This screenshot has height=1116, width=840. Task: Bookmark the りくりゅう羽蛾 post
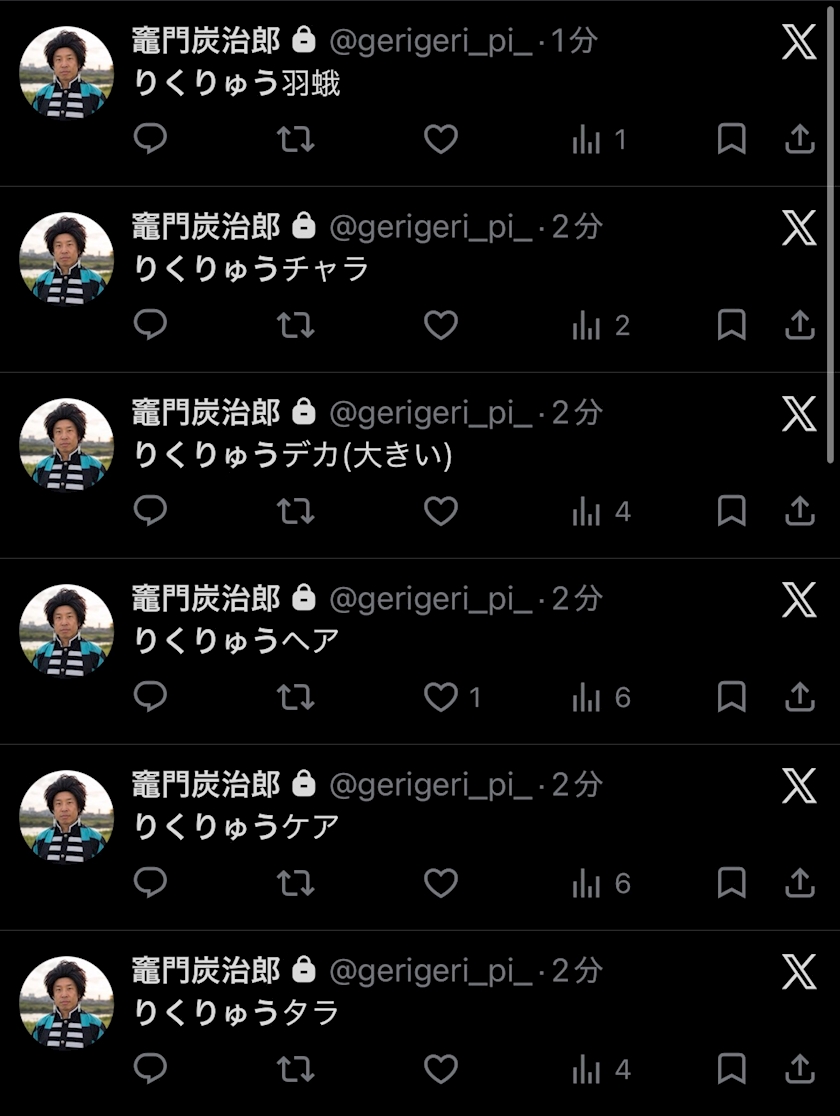[x=731, y=139]
